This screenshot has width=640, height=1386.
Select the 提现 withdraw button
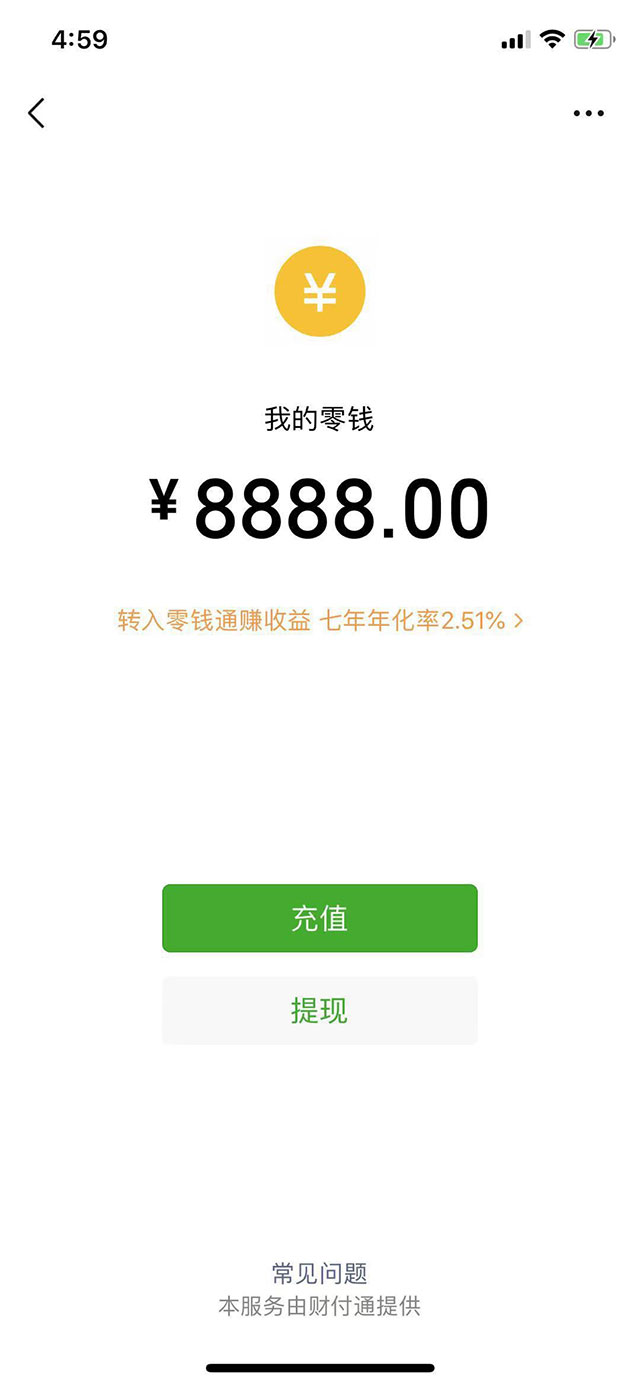(x=320, y=1011)
